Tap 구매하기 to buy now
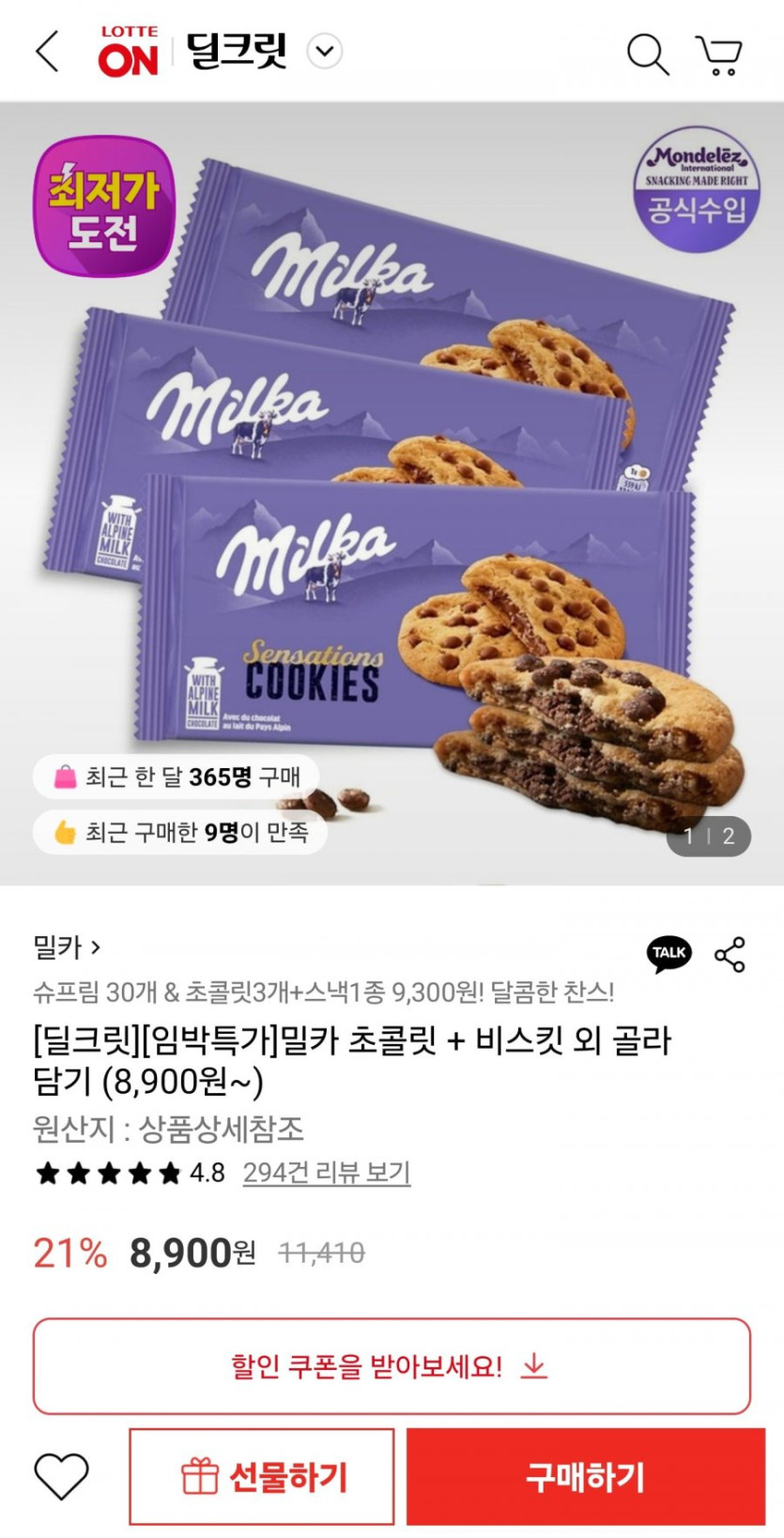Screen dimensions: 784x1538 [x=585, y=1477]
